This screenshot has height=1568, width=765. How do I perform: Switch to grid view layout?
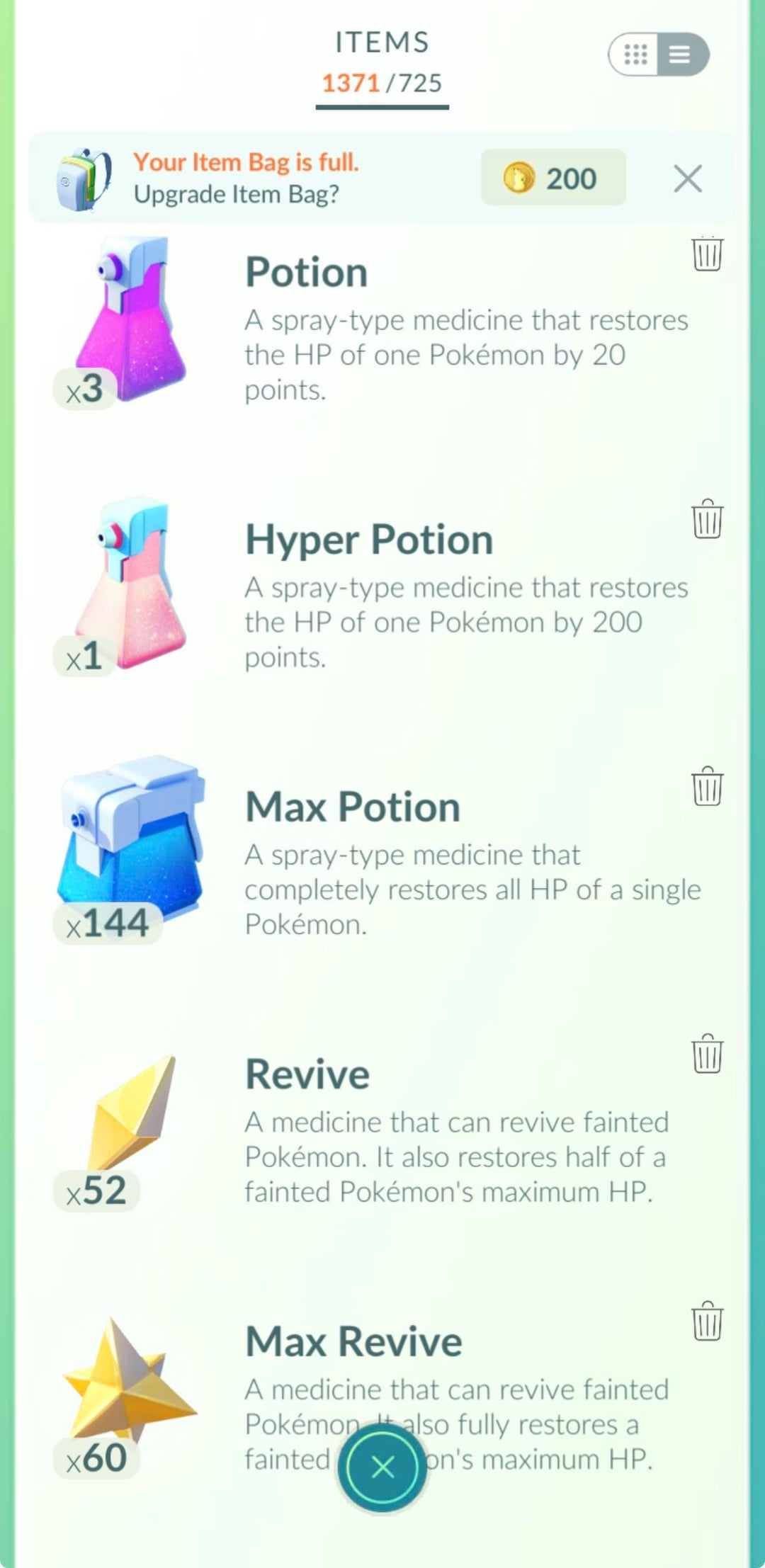[635, 54]
